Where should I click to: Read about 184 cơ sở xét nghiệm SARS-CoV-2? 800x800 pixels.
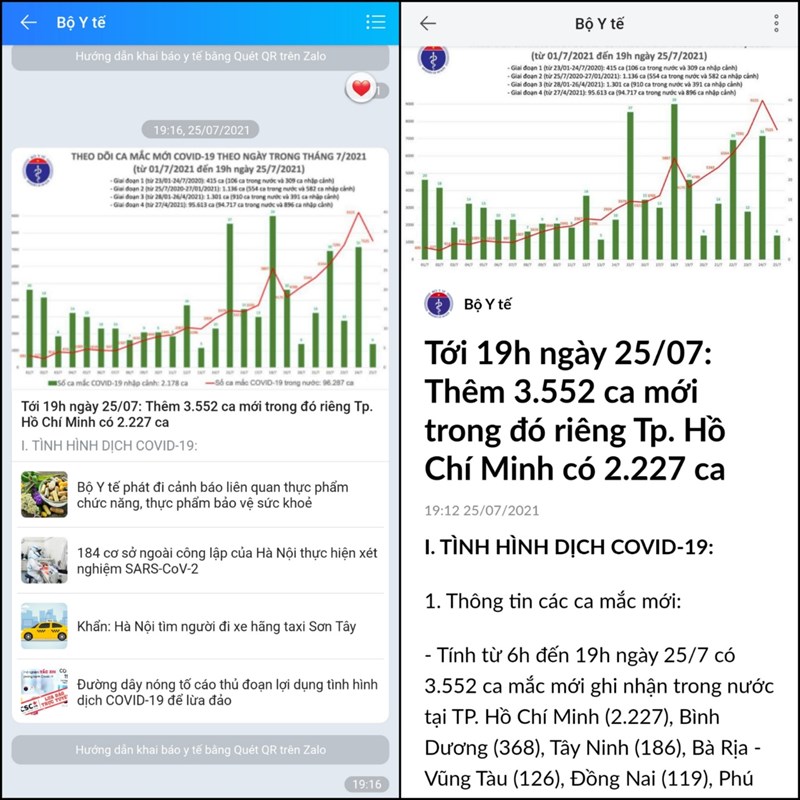215,561
